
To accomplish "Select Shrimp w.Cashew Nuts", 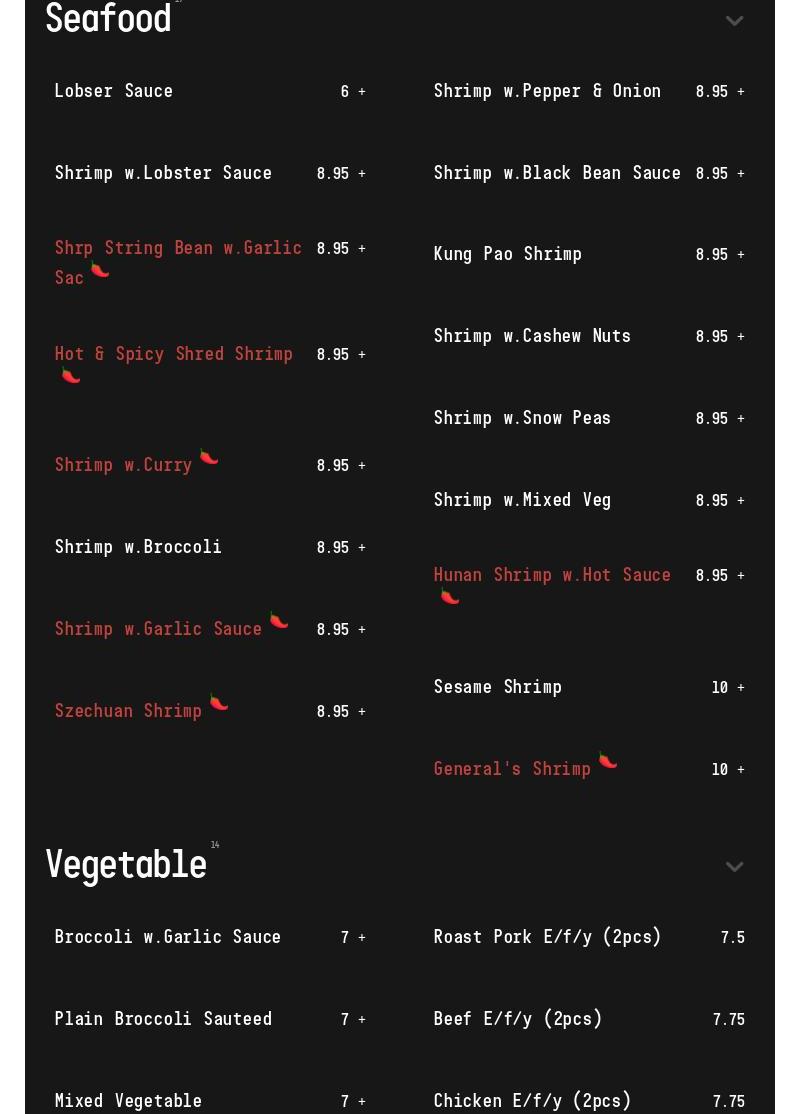I will [x=532, y=336].
